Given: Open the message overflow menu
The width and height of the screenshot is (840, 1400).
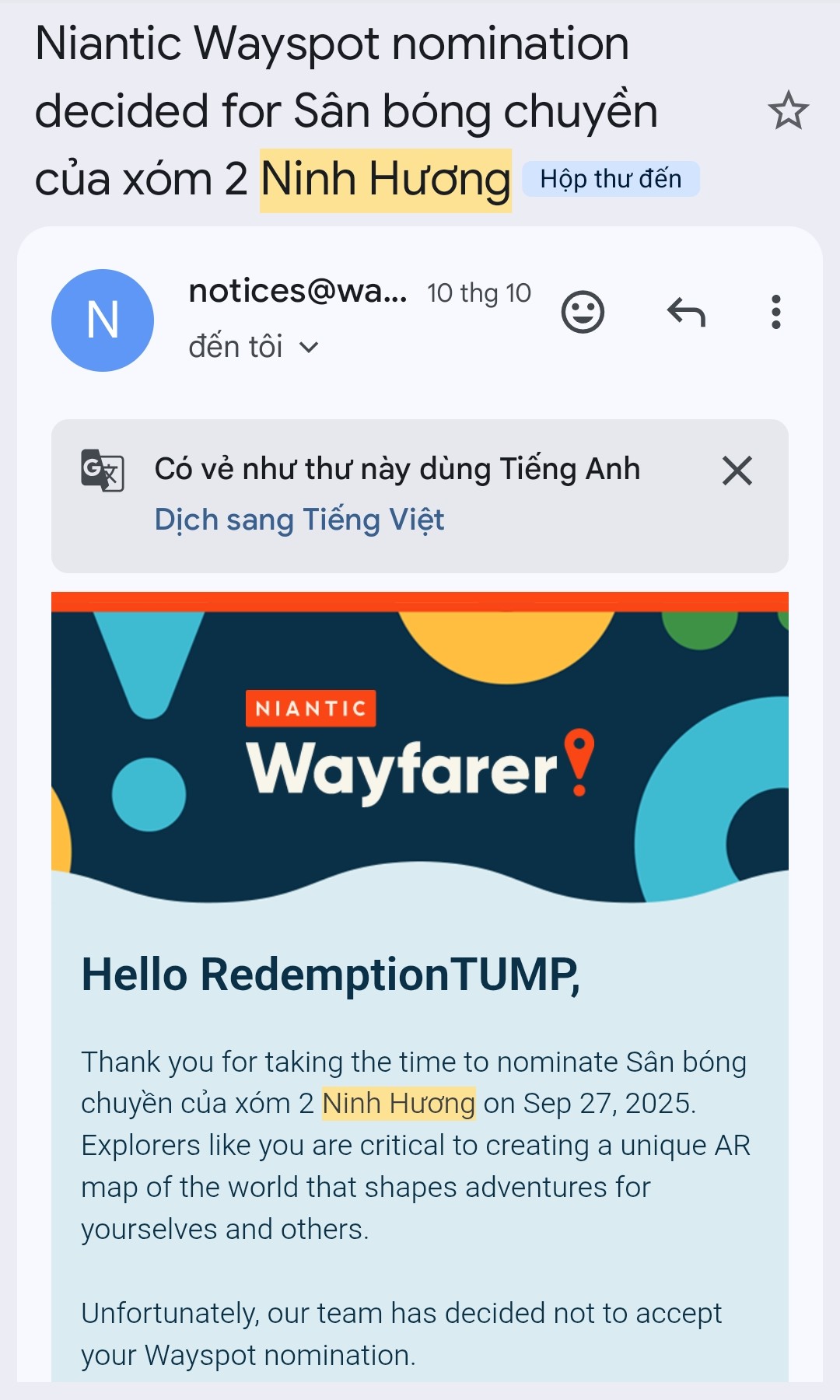Looking at the screenshot, I should pos(775,313).
